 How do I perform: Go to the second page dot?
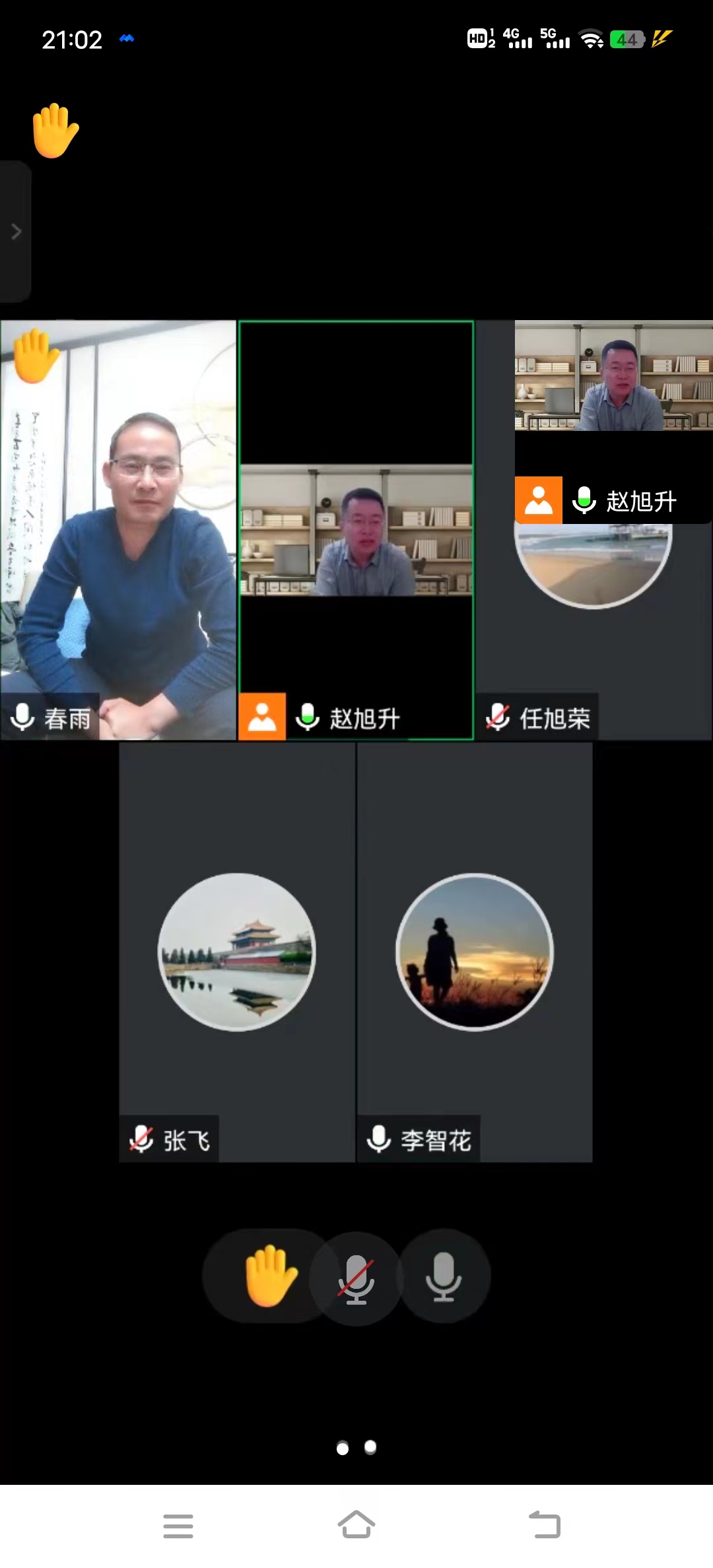click(370, 1447)
